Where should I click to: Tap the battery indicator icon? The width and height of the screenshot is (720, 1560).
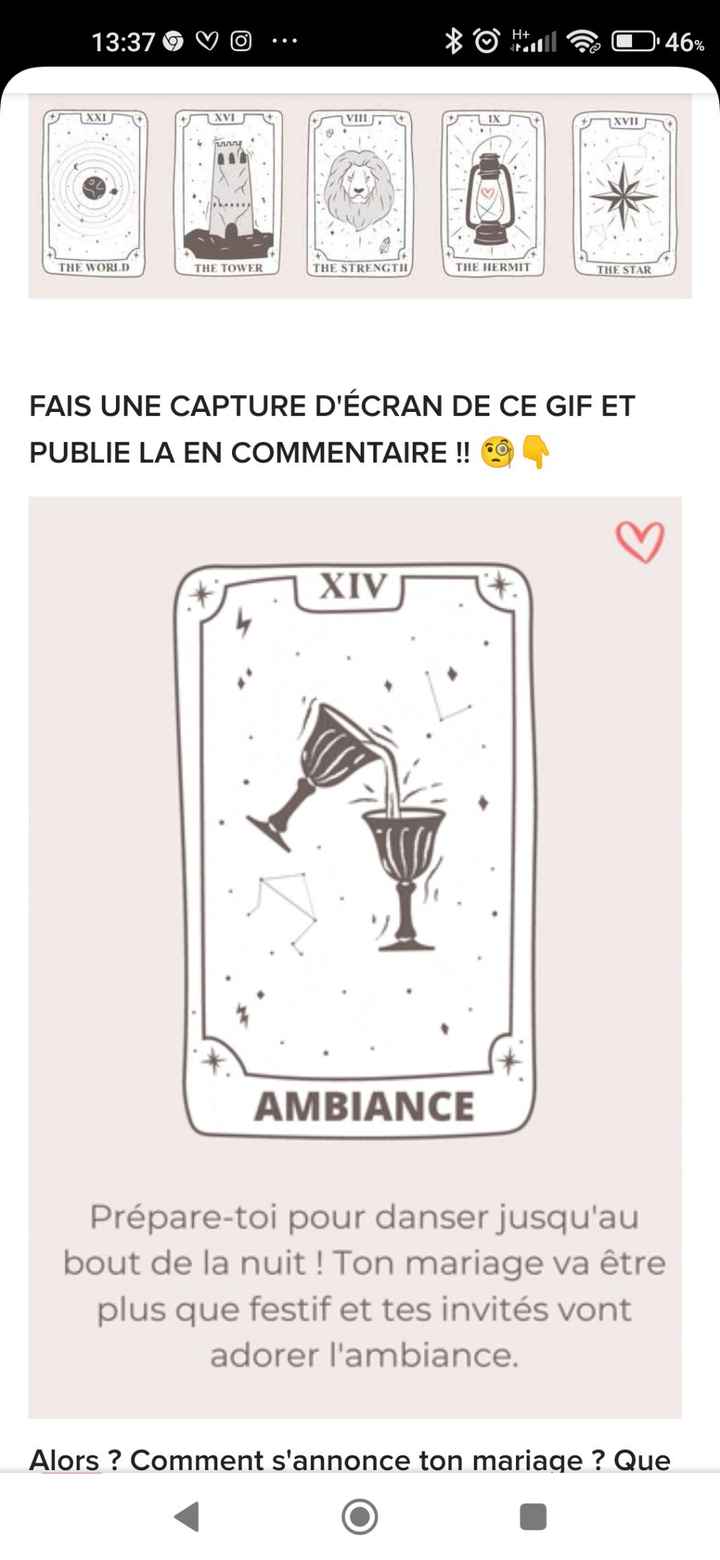pyautogui.click(x=633, y=42)
